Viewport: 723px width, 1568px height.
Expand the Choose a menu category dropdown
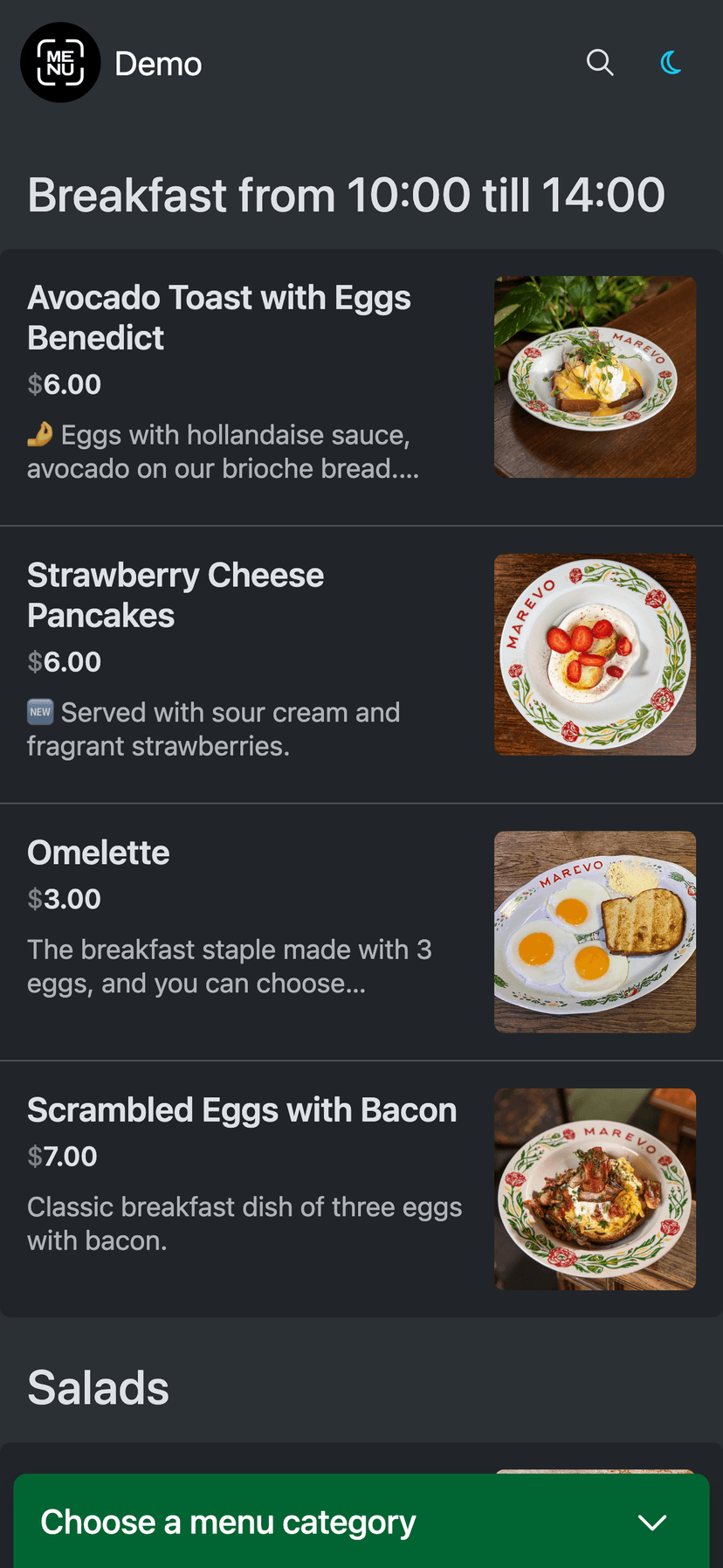[361, 1522]
